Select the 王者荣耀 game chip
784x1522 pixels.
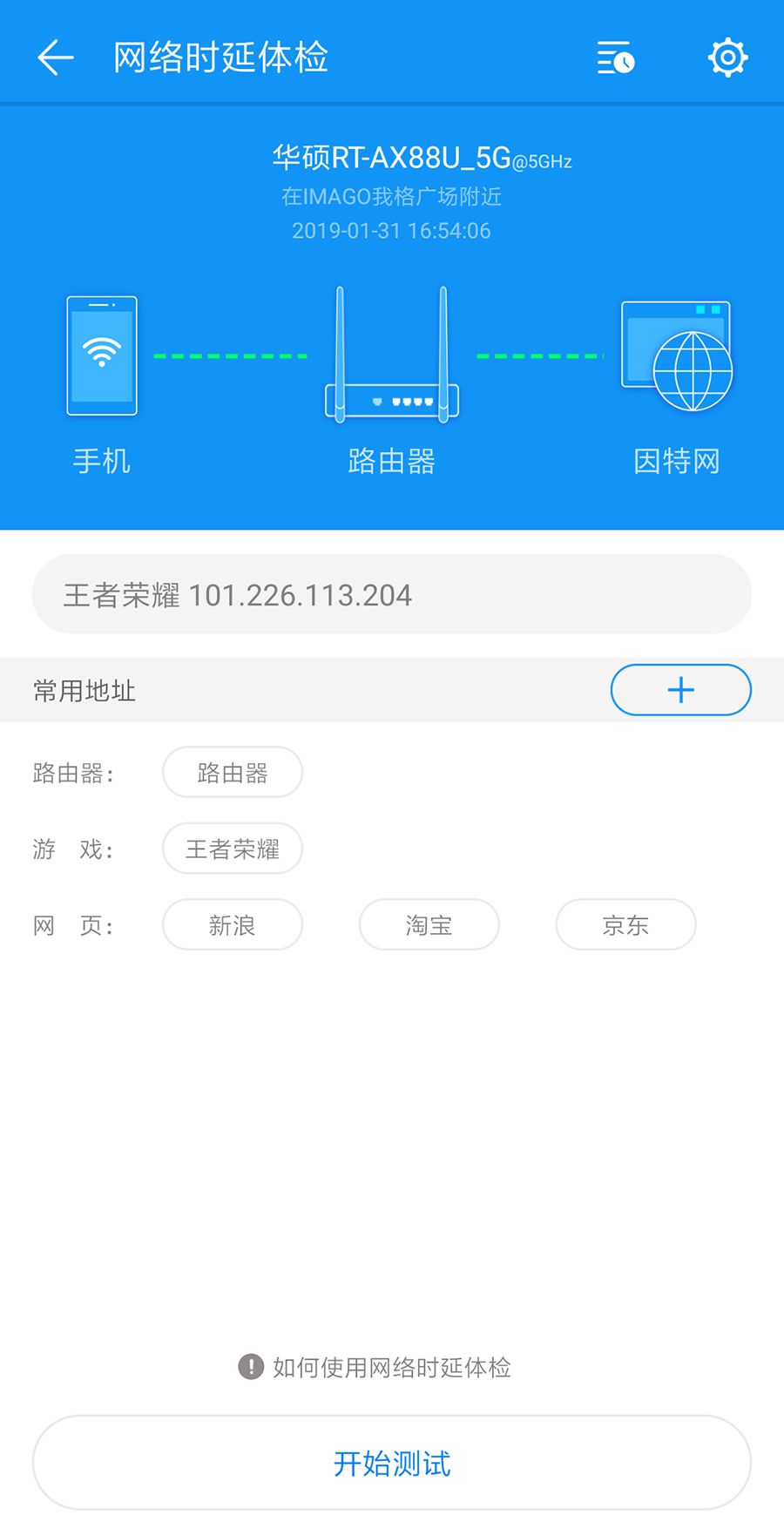click(233, 849)
